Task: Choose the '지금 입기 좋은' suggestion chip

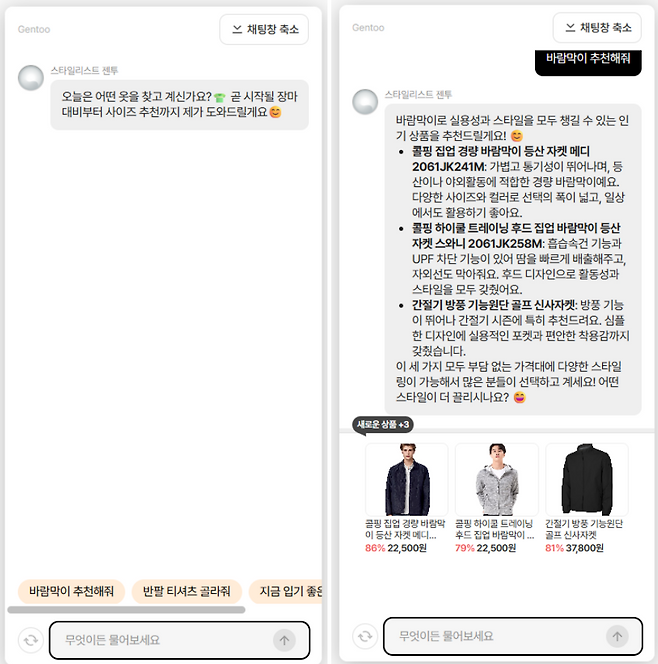Action: click(x=285, y=592)
